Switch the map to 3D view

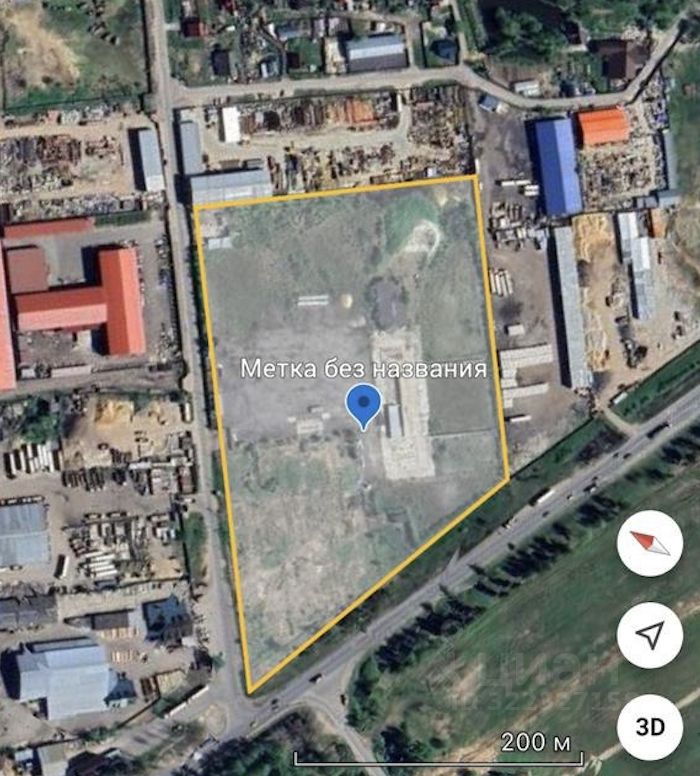click(x=650, y=727)
